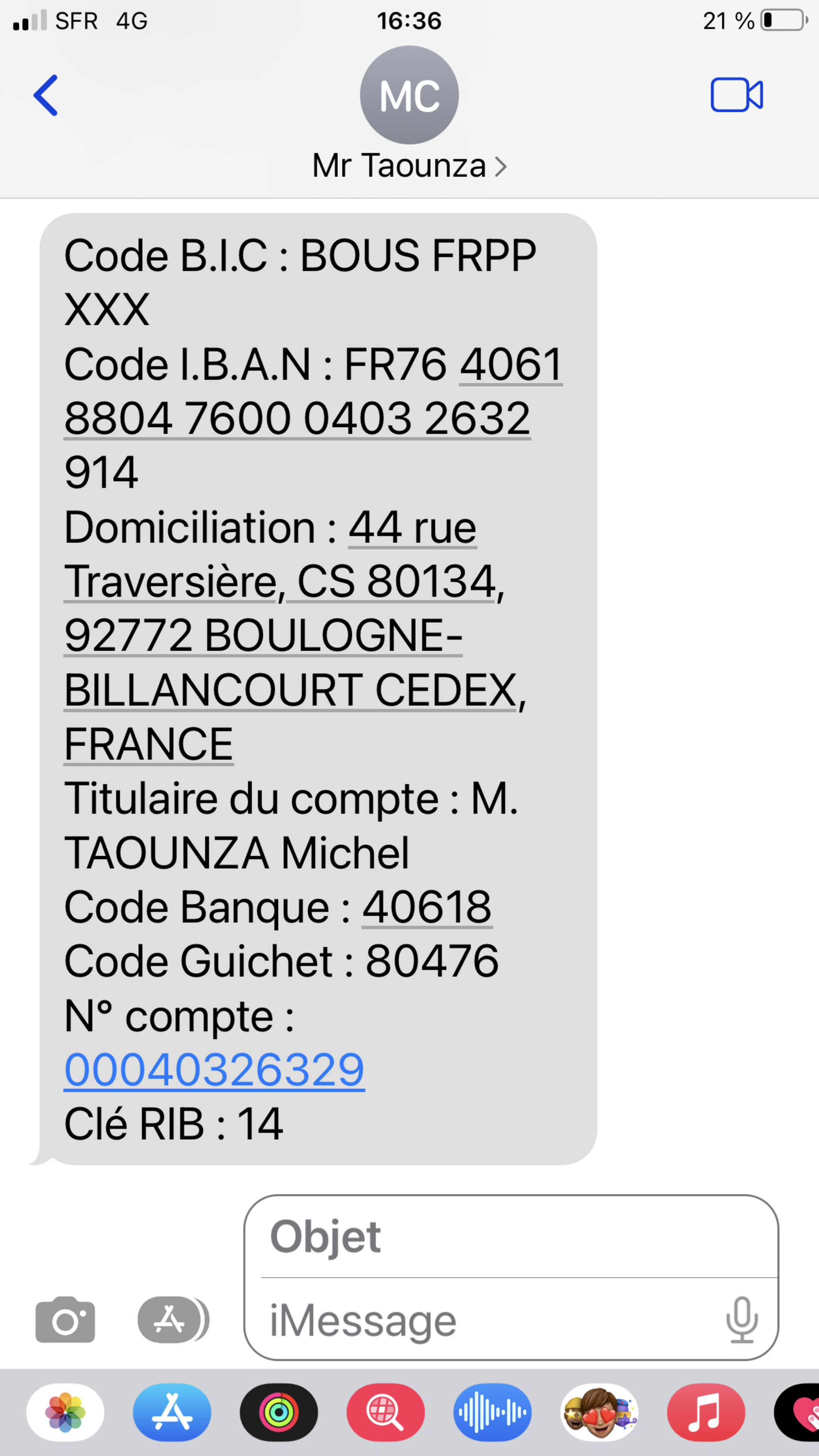Open the audio waveform iMessage app
This screenshot has height=1456, width=819.
492,1413
